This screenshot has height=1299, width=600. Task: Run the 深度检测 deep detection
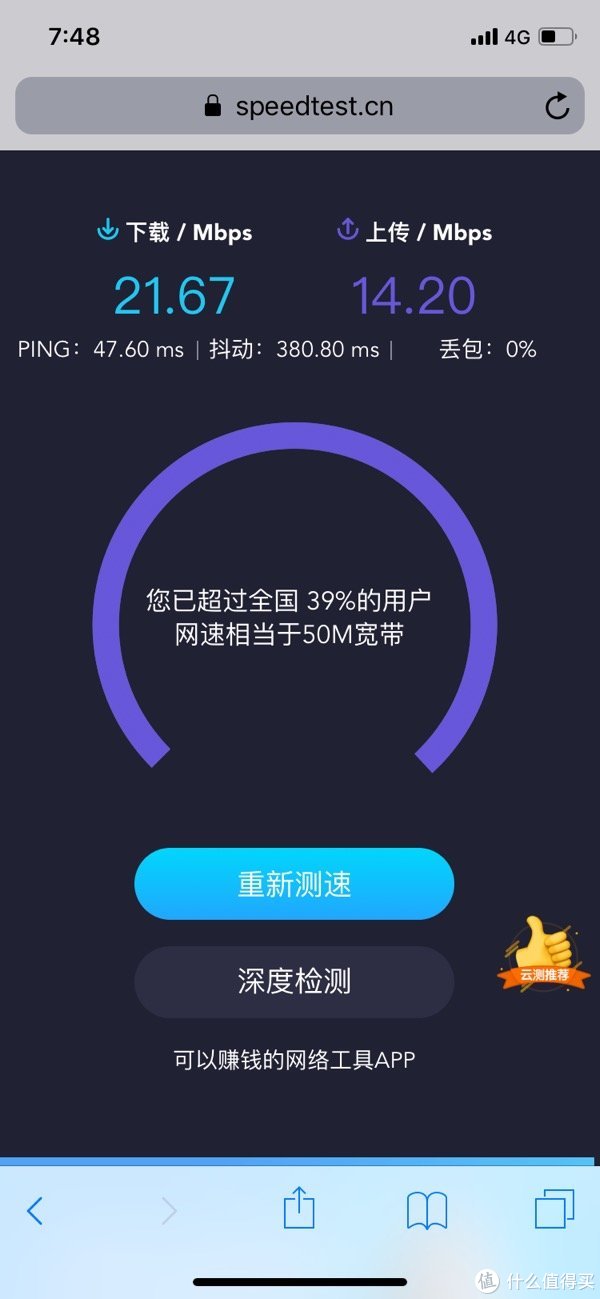(x=294, y=981)
